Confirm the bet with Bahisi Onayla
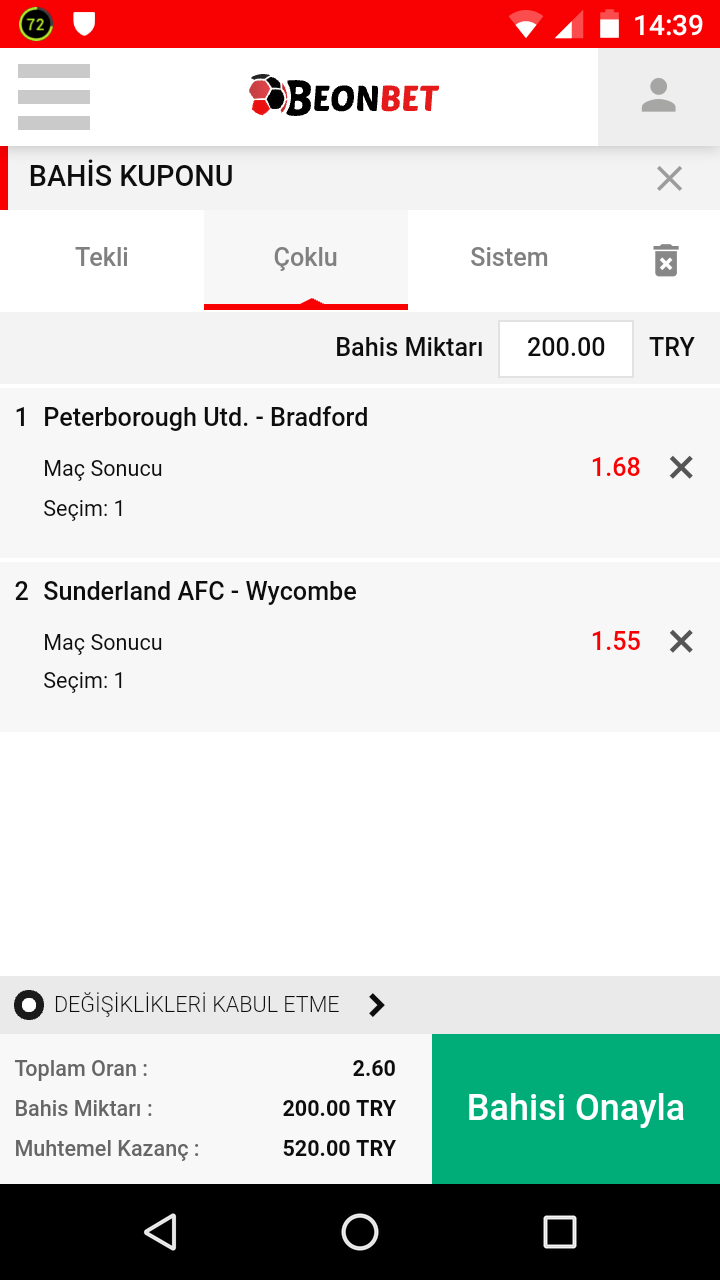 tap(576, 1109)
